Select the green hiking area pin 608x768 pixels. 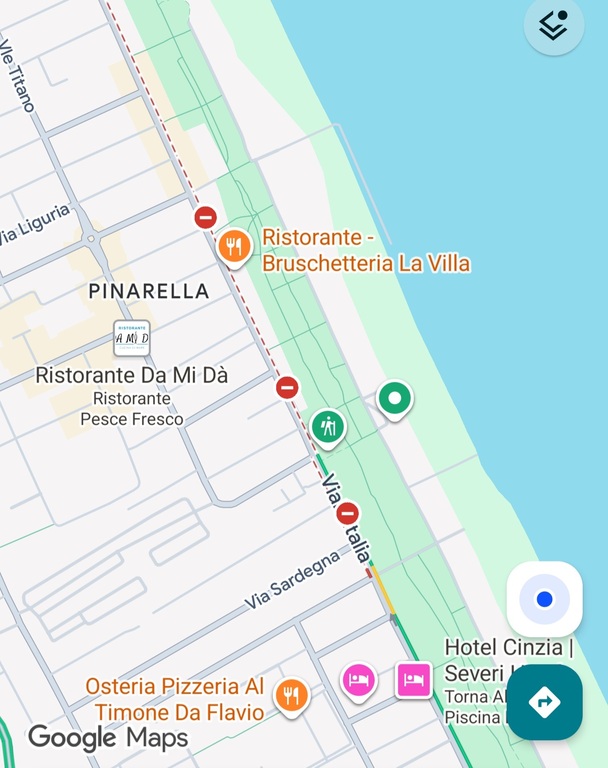pos(327,427)
